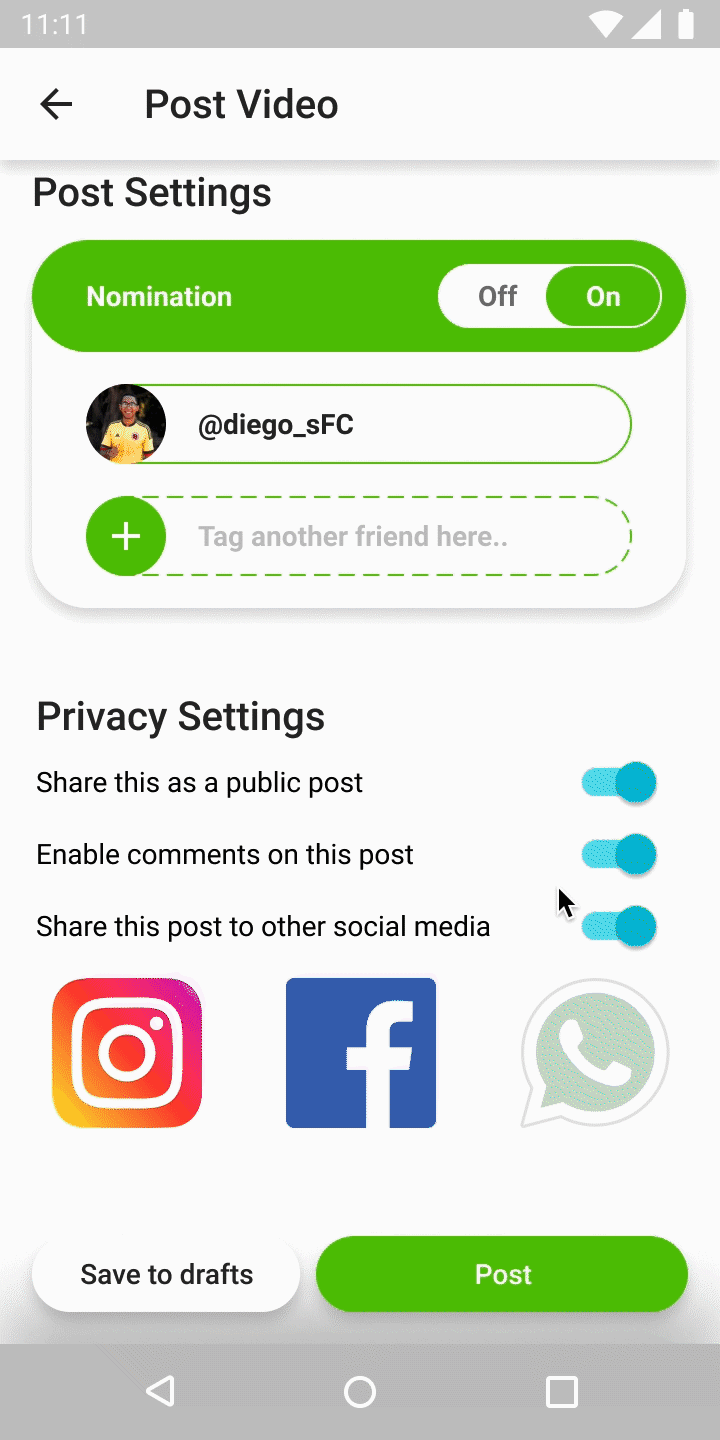
Task: Toggle Share this post to other social media
Action: pos(619,927)
